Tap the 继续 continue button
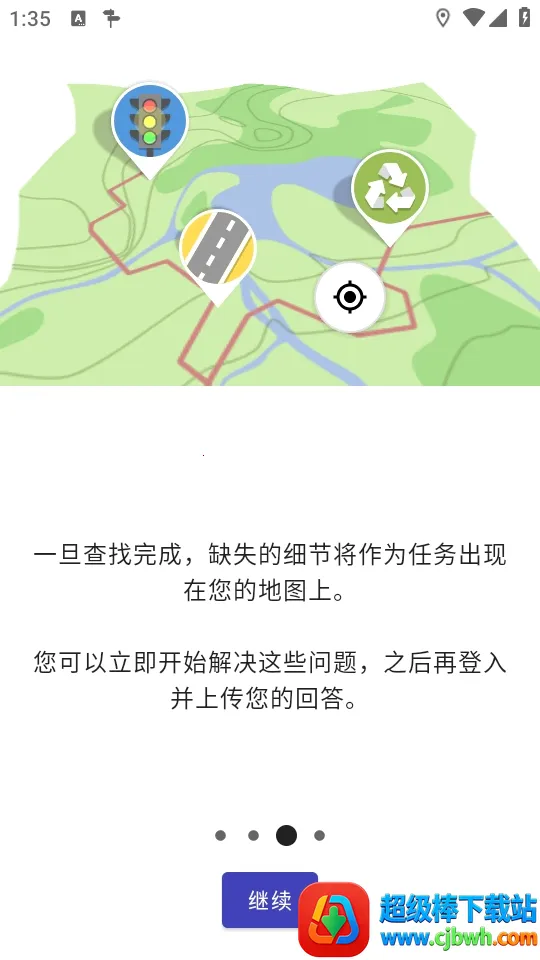 coord(270,900)
